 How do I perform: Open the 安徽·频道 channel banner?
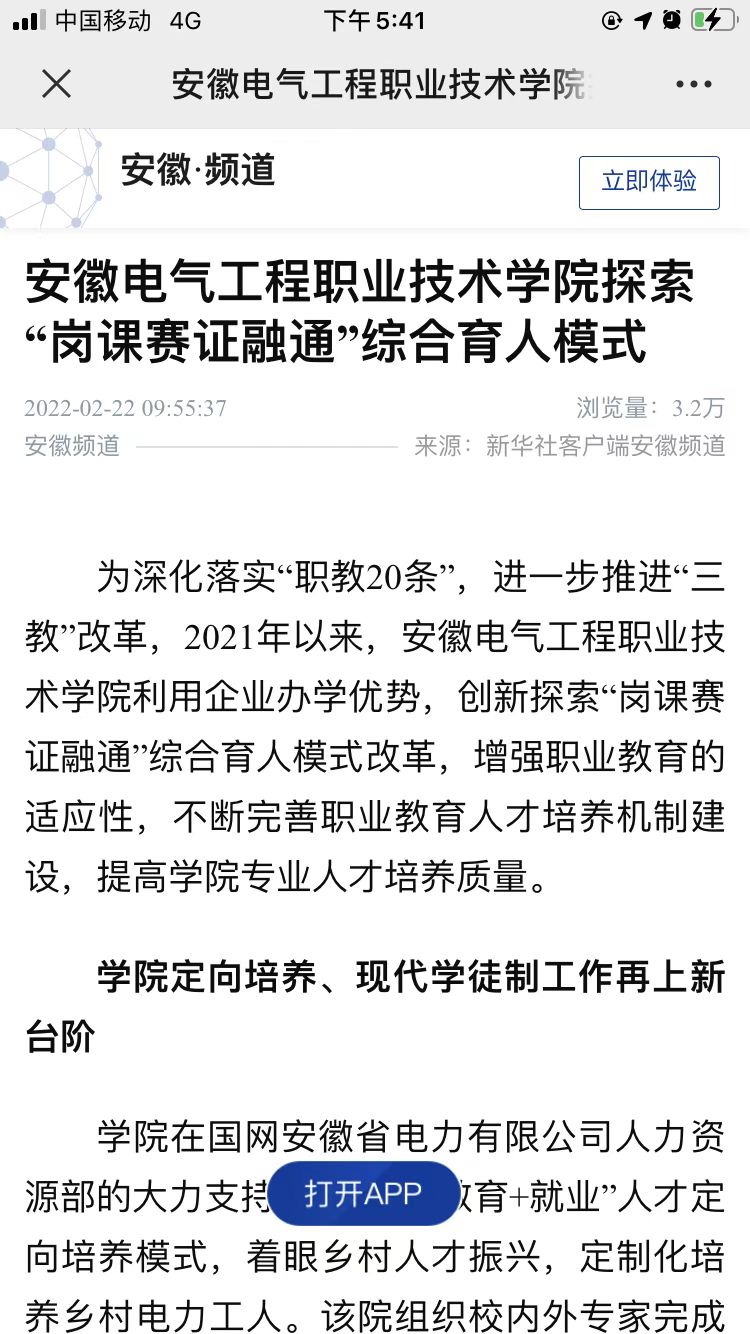[x=198, y=170]
